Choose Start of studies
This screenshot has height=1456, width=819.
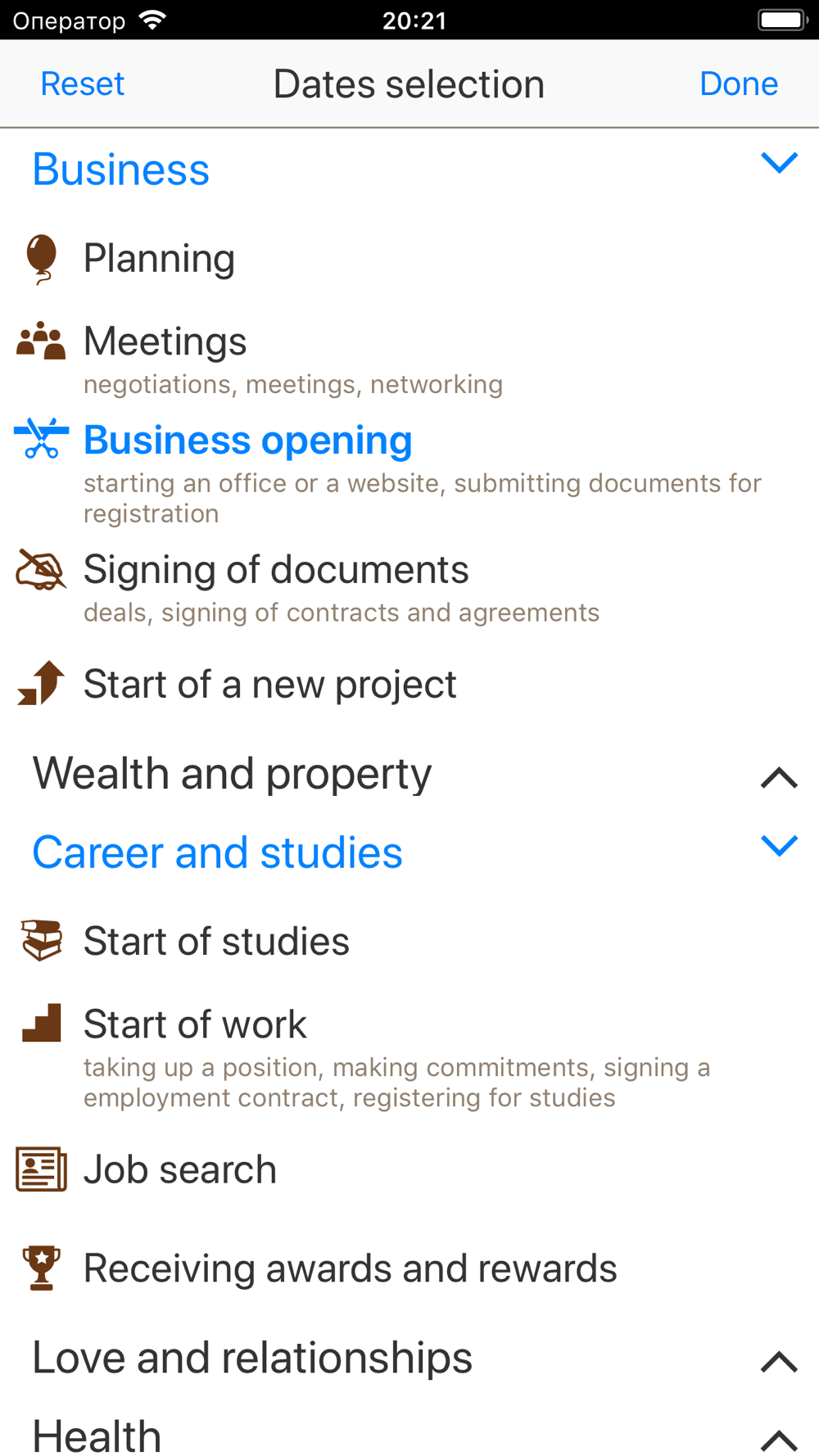pyautogui.click(x=216, y=942)
